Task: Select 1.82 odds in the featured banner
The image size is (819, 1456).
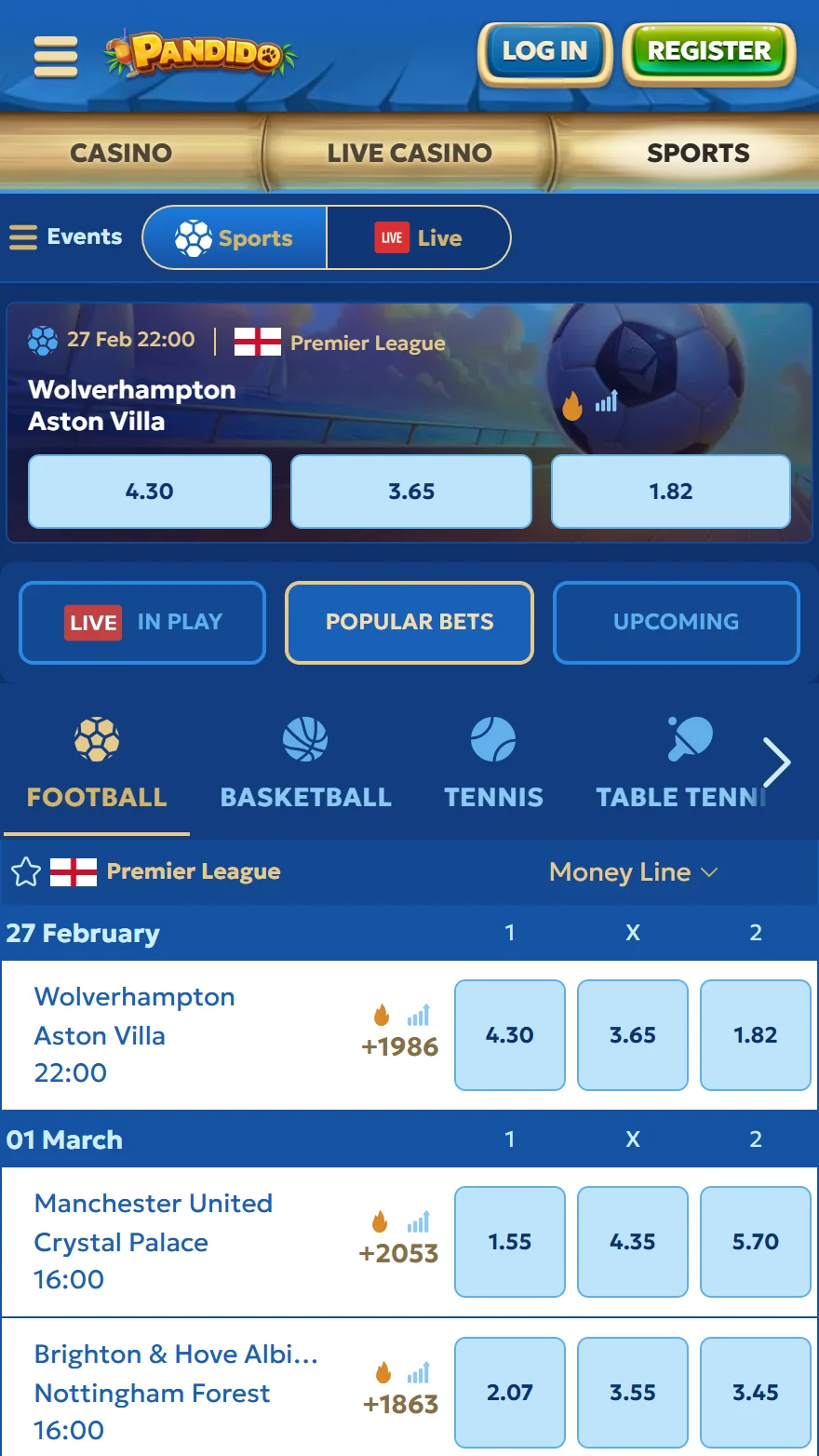Action: click(x=671, y=492)
